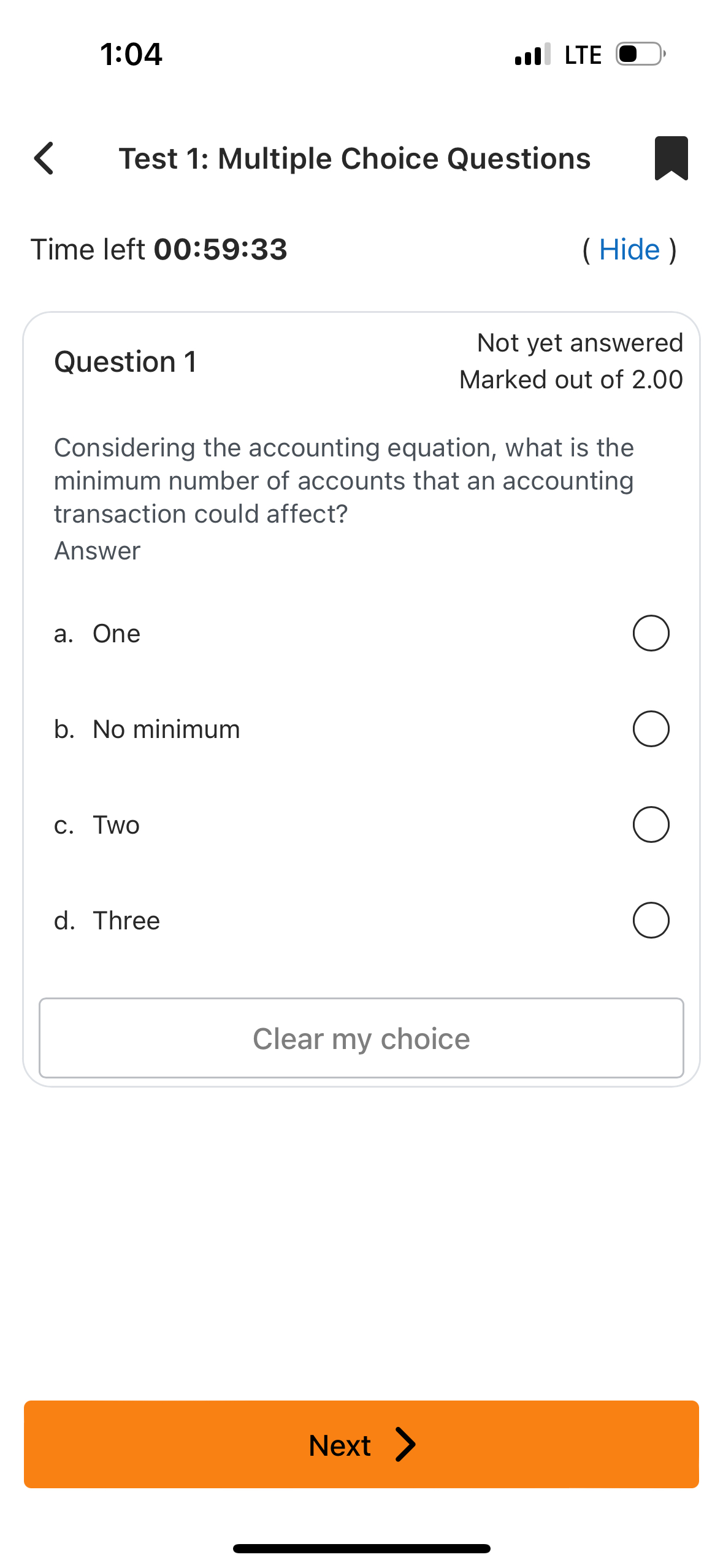723x1568 pixels.
Task: Tap the clock showing 1:04
Action: [x=131, y=54]
